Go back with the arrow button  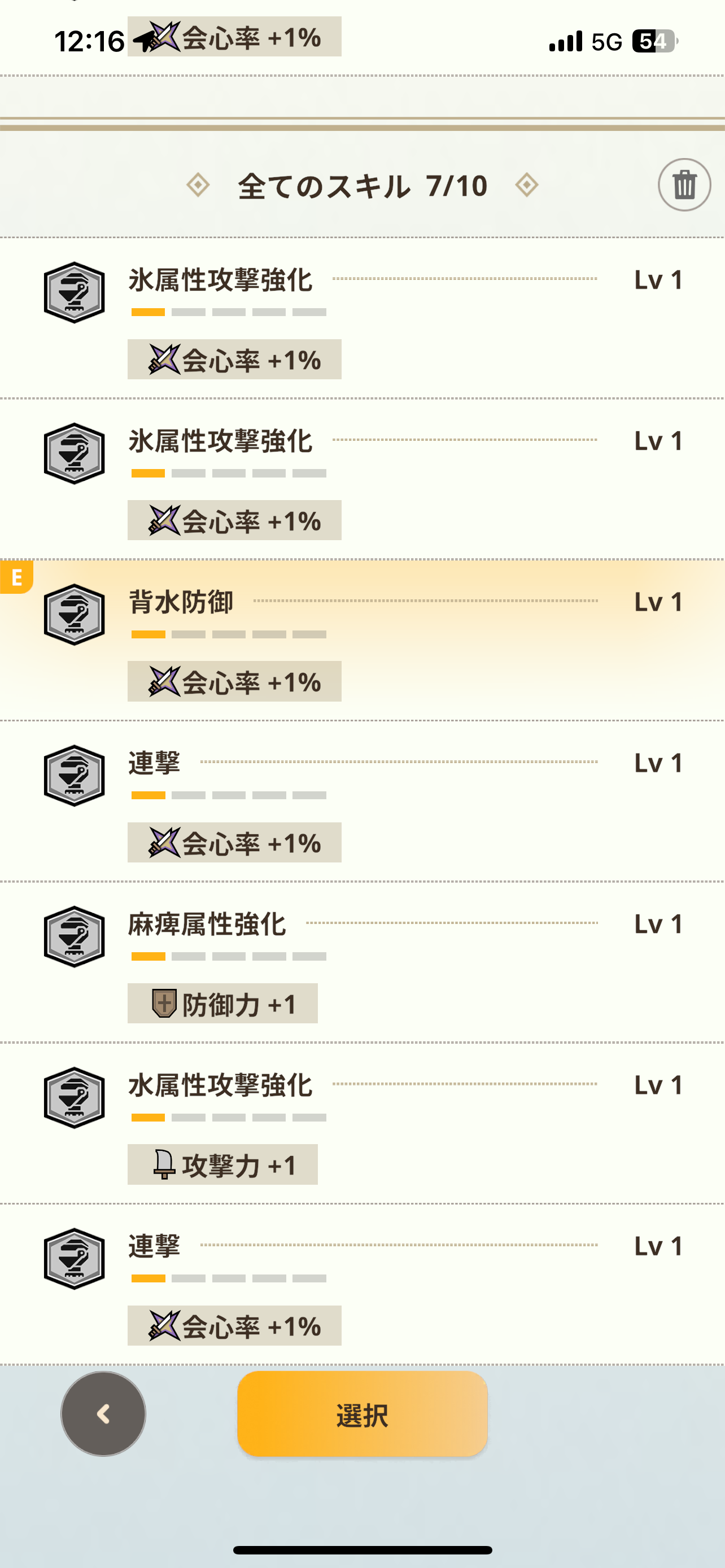tap(103, 1413)
